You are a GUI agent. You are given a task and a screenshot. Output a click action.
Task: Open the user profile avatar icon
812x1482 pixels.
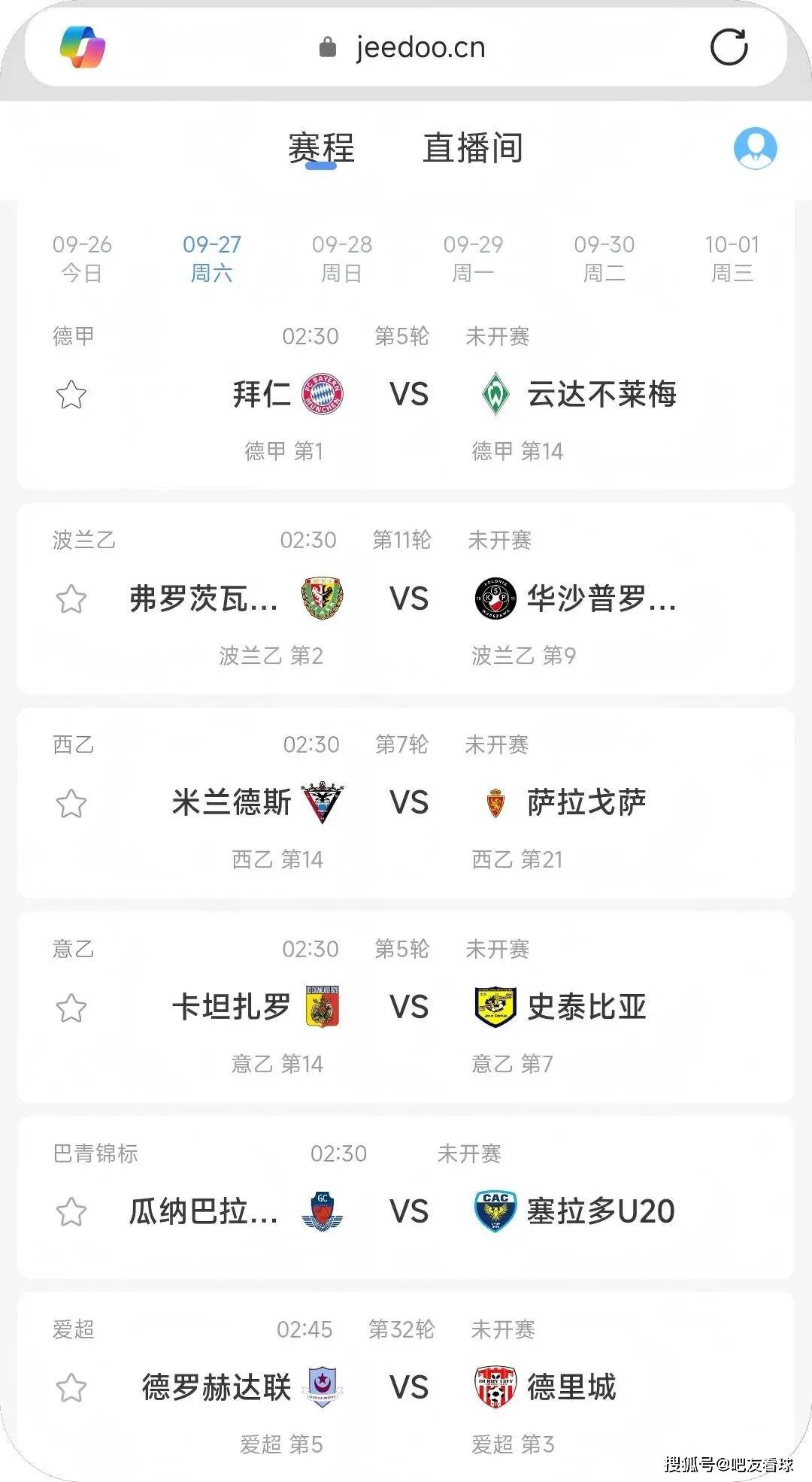point(754,149)
